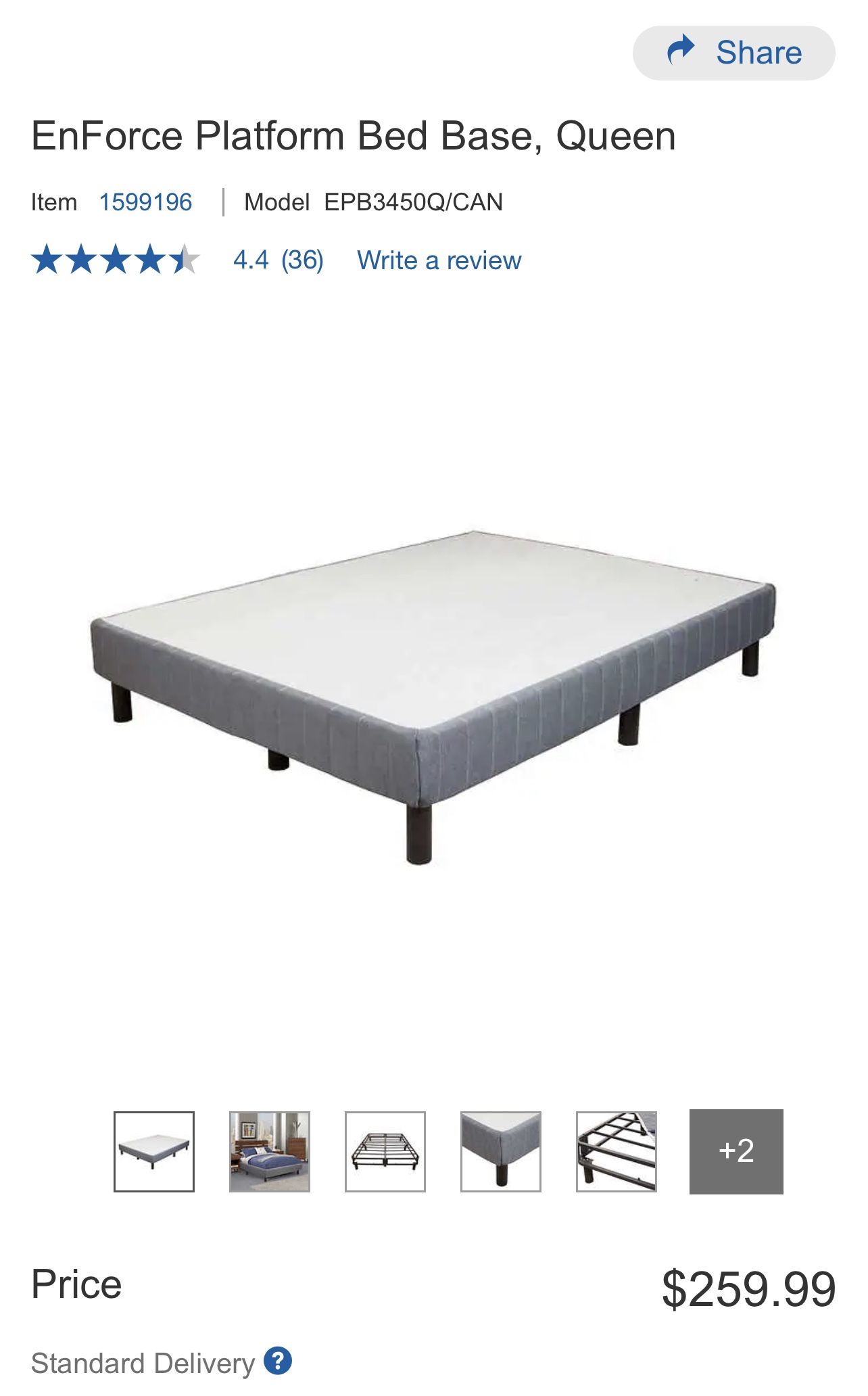View the bare metal frame thumbnail
Viewport: 868px width, 1396px height.
(x=385, y=1151)
